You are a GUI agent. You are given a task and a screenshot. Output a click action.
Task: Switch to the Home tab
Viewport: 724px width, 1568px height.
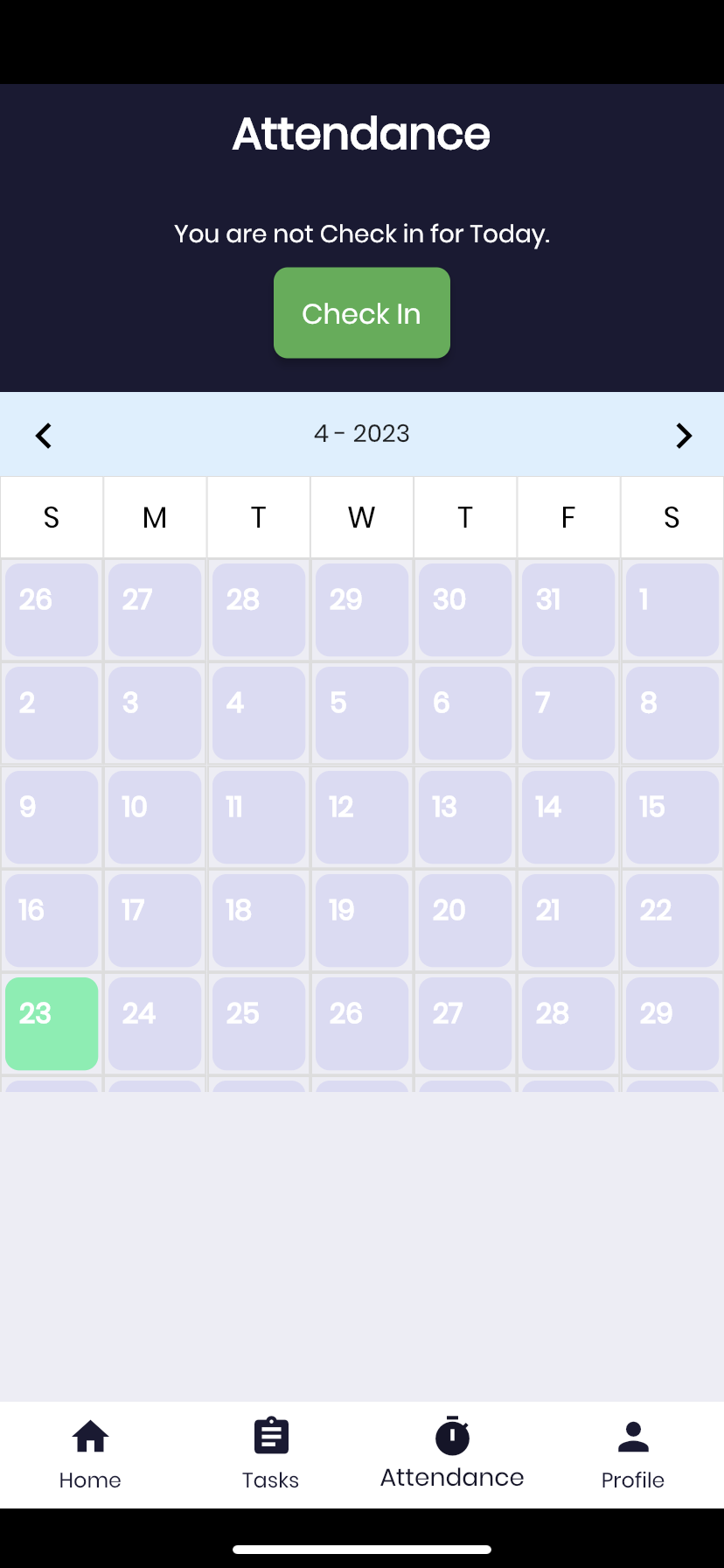pos(90,1454)
